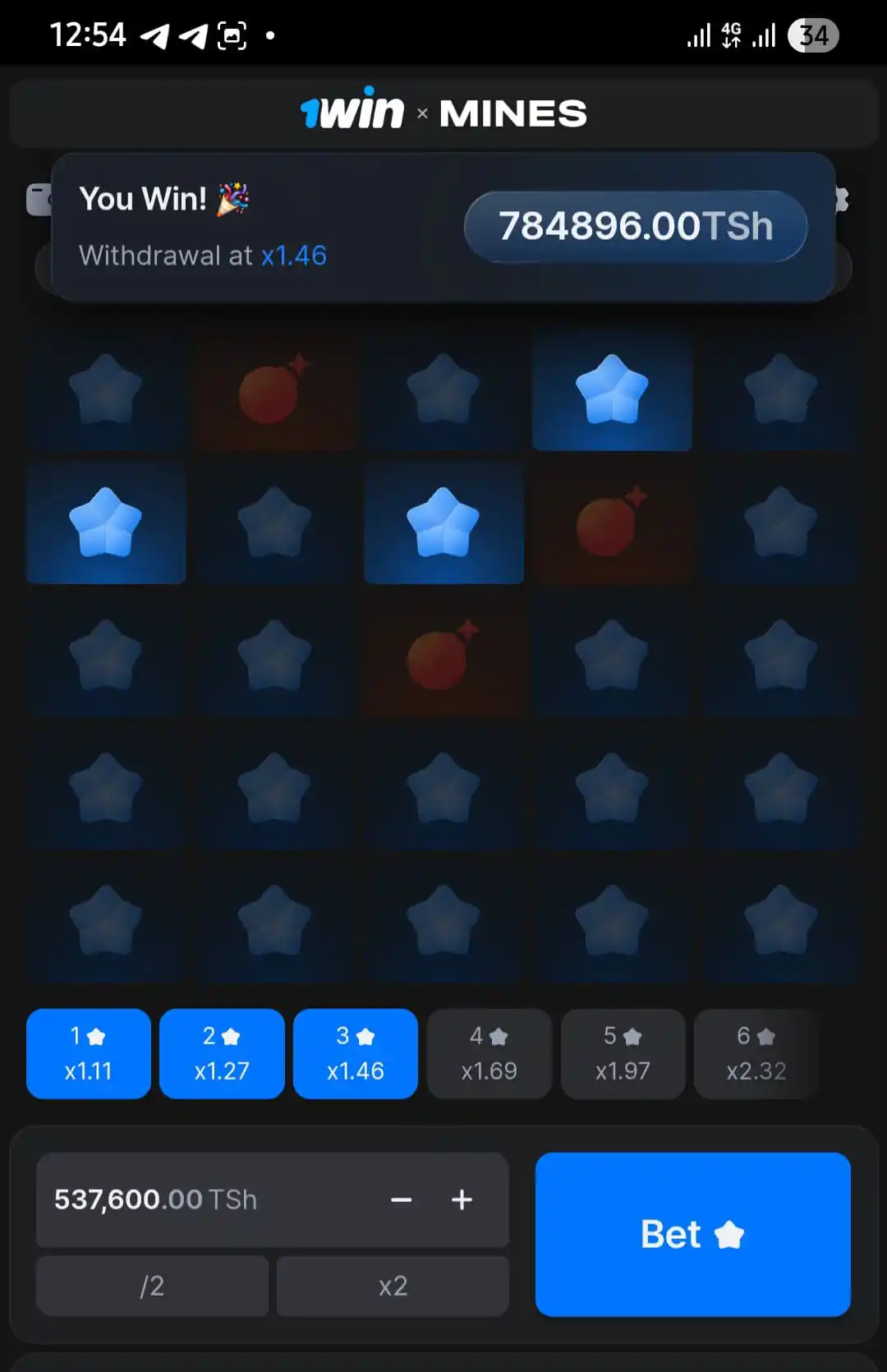Select the 3 stars x1.46 chip

coord(355,1053)
